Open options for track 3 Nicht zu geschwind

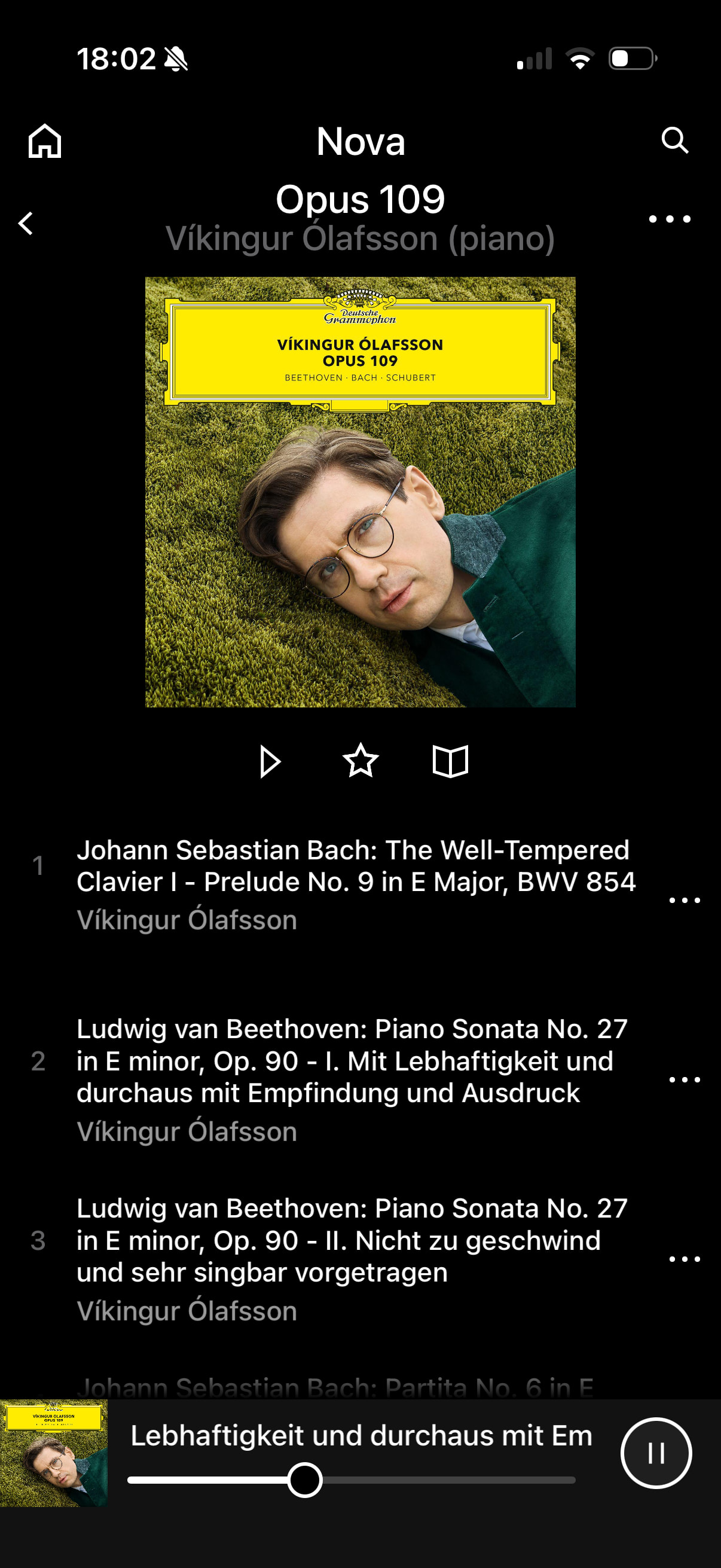(684, 1259)
